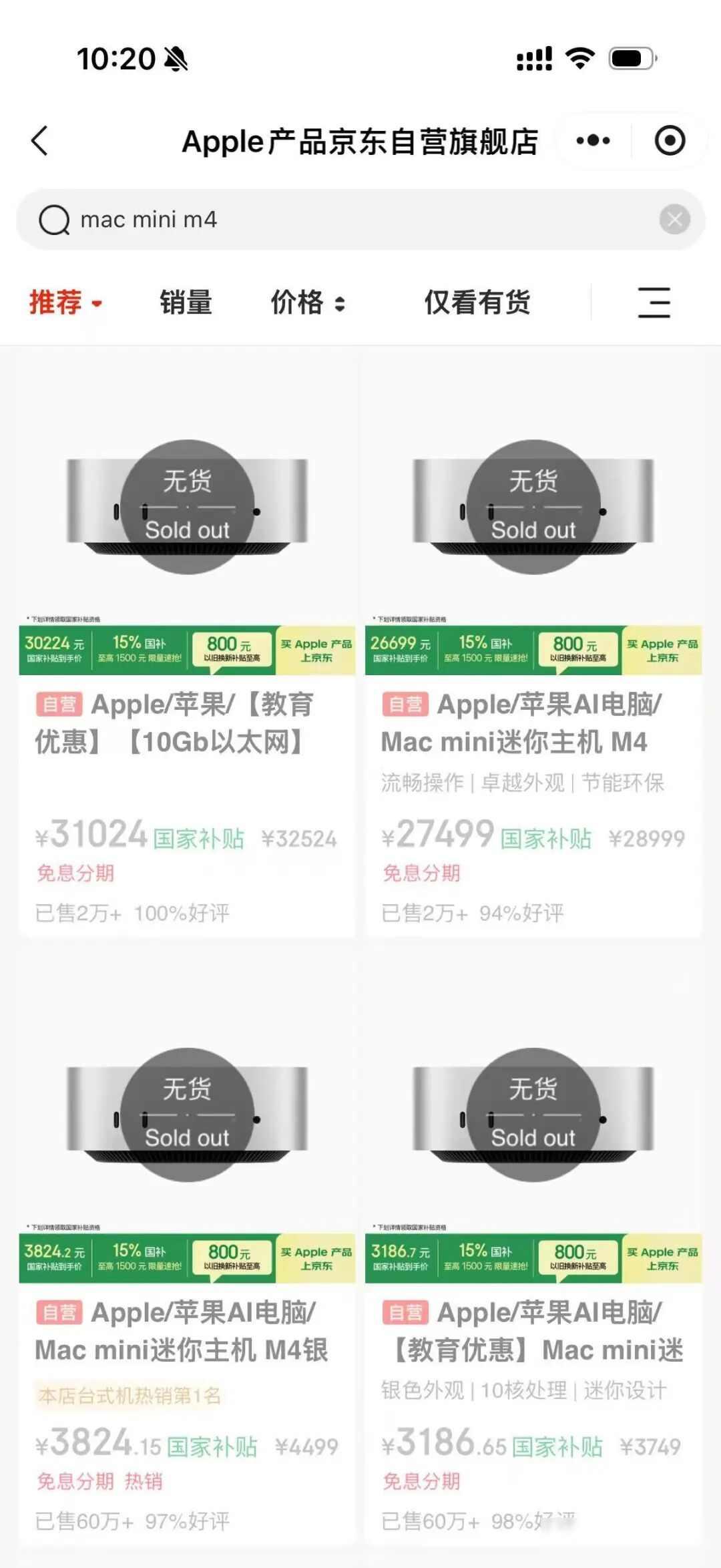Open the sold-out Mac mini M4银 product thumbnail

(188, 1111)
